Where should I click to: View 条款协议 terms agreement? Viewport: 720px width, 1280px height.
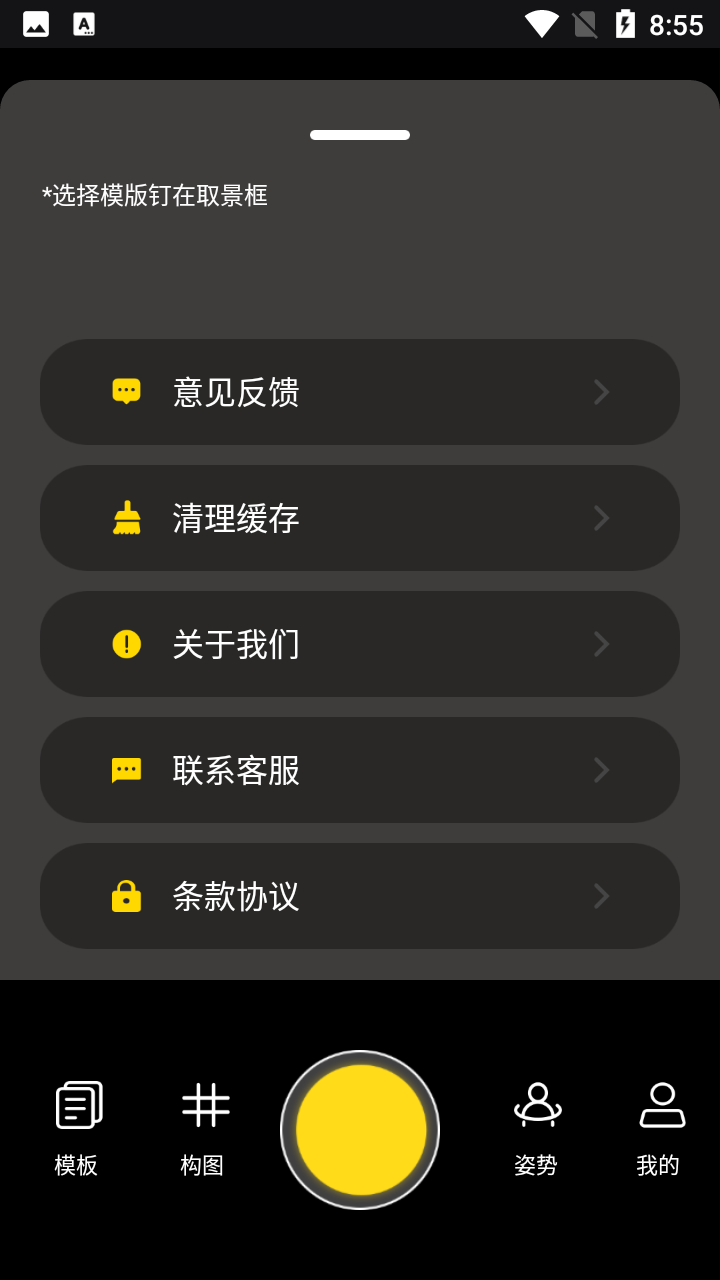coord(360,896)
